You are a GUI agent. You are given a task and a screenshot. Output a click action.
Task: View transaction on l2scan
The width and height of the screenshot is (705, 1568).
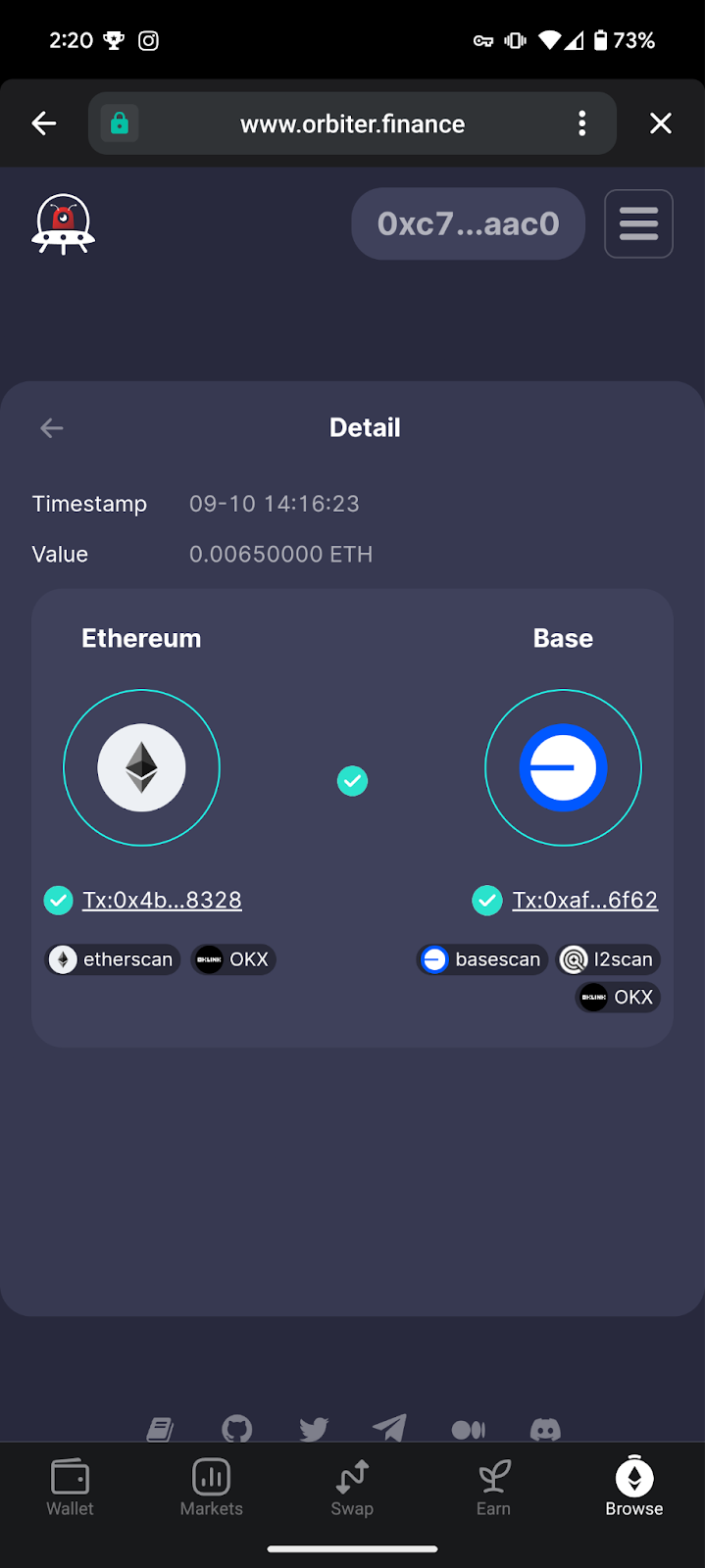[608, 959]
